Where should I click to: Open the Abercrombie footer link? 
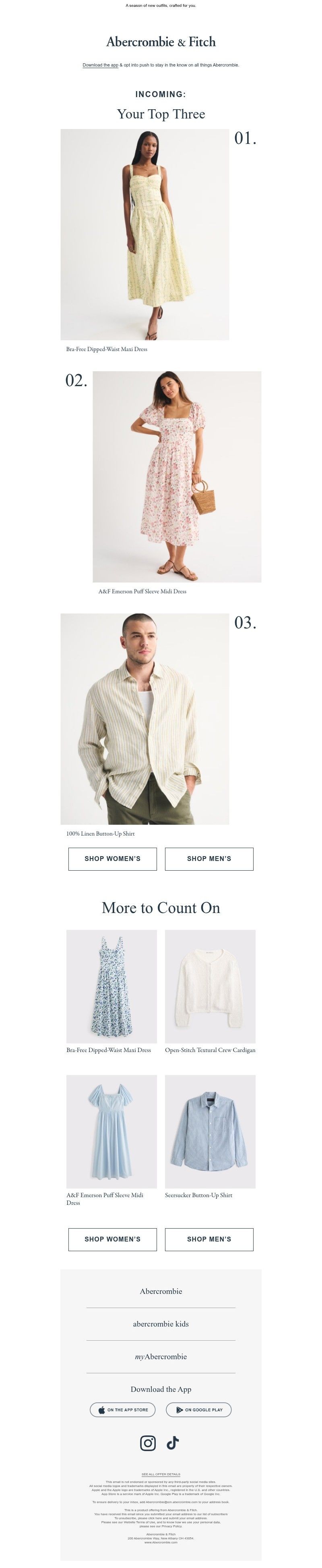(x=161, y=1291)
